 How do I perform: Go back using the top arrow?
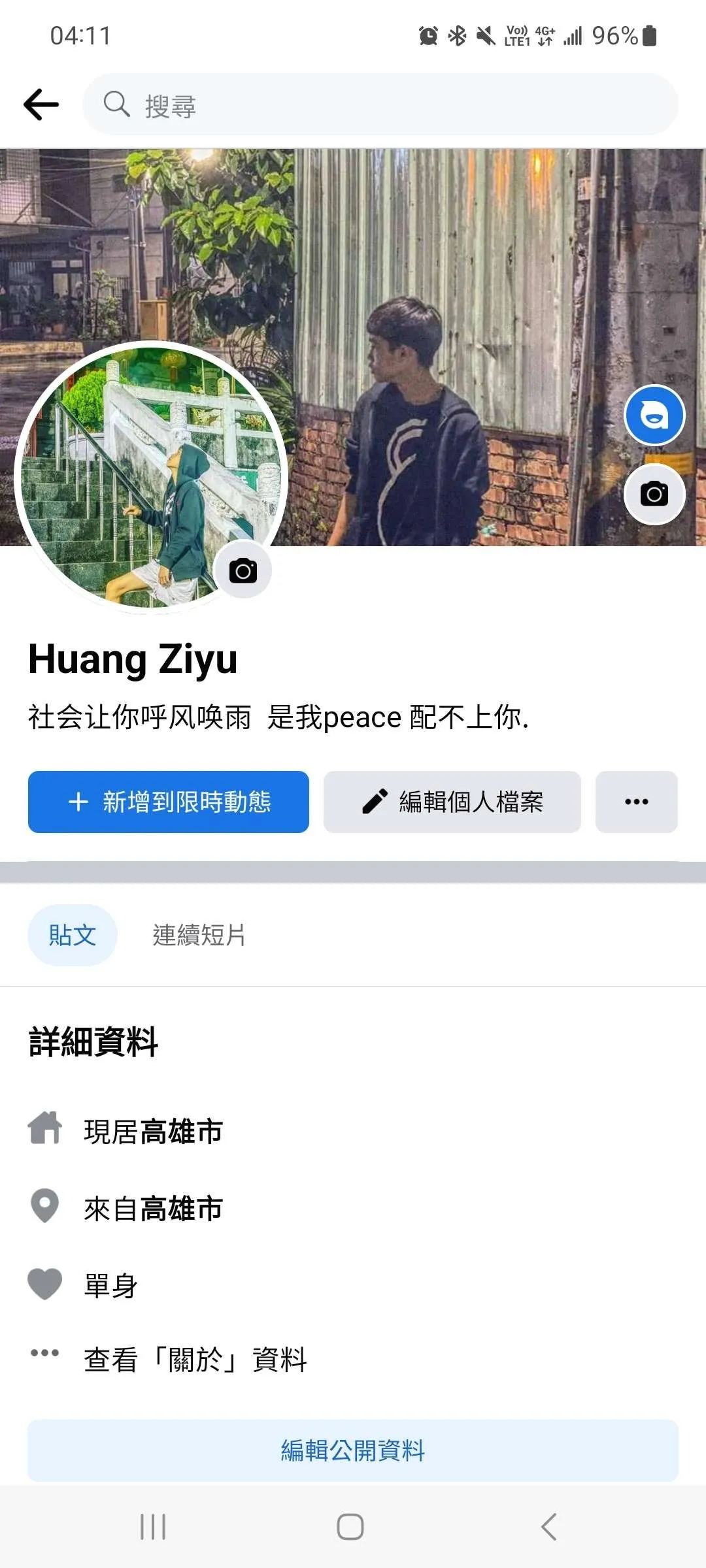tap(41, 105)
